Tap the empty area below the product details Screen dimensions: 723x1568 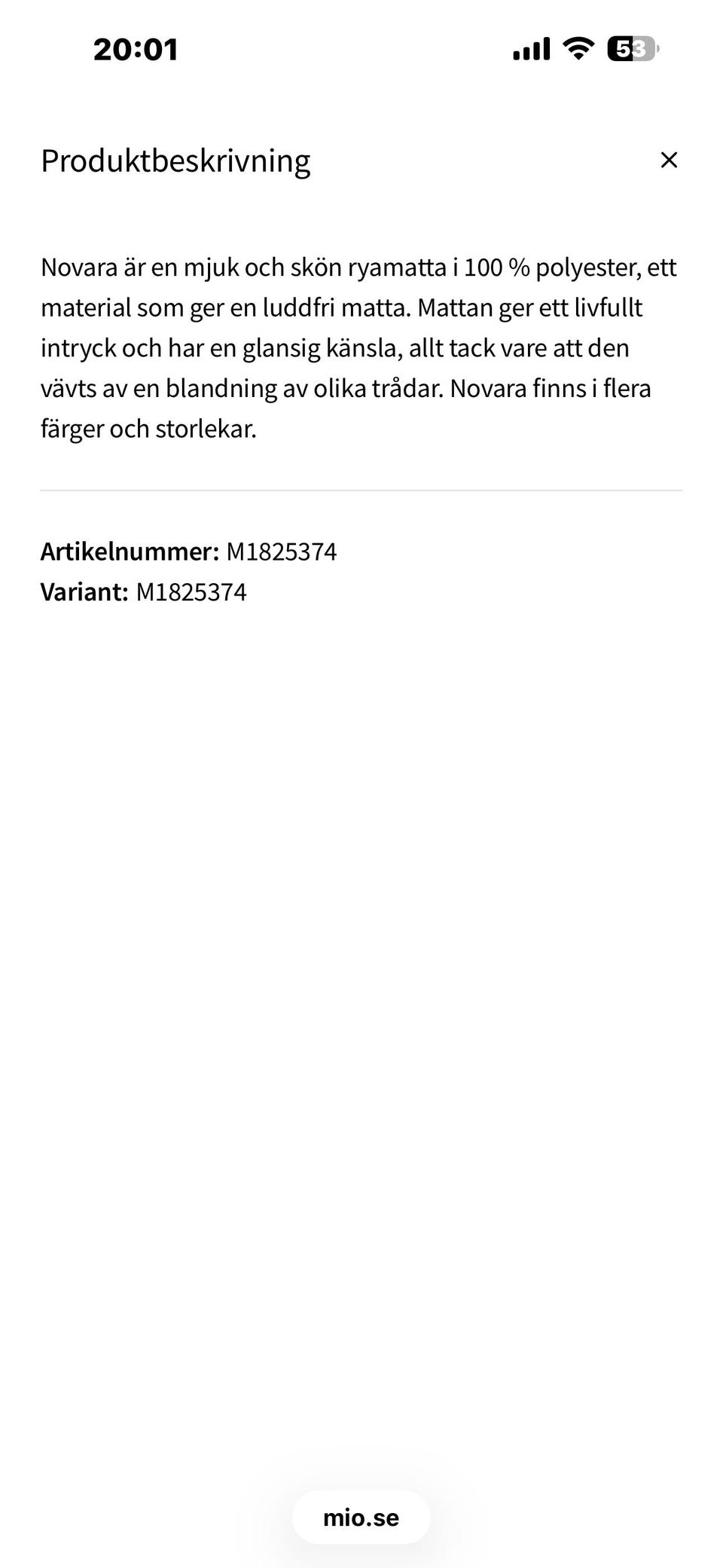coord(361,980)
